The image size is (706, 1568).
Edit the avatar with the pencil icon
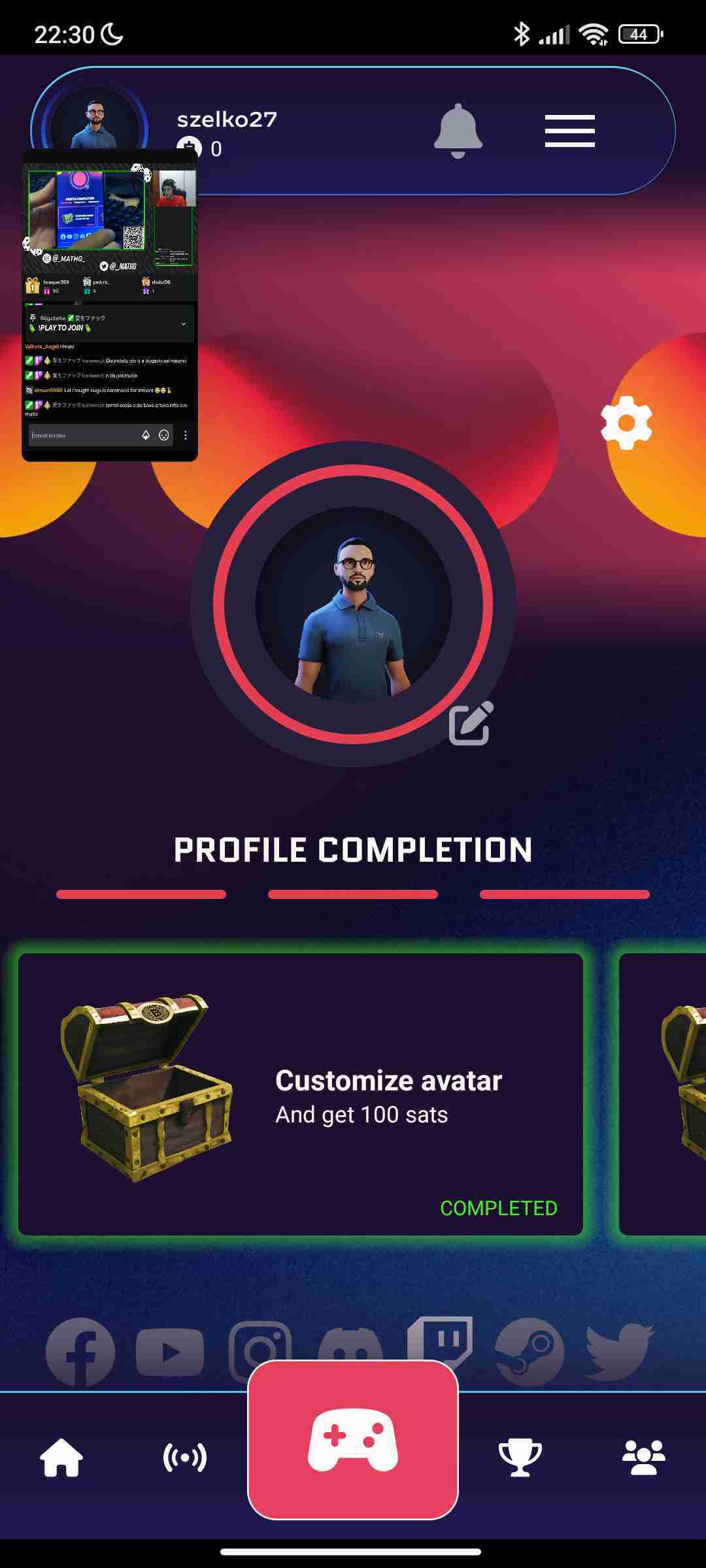[471, 723]
